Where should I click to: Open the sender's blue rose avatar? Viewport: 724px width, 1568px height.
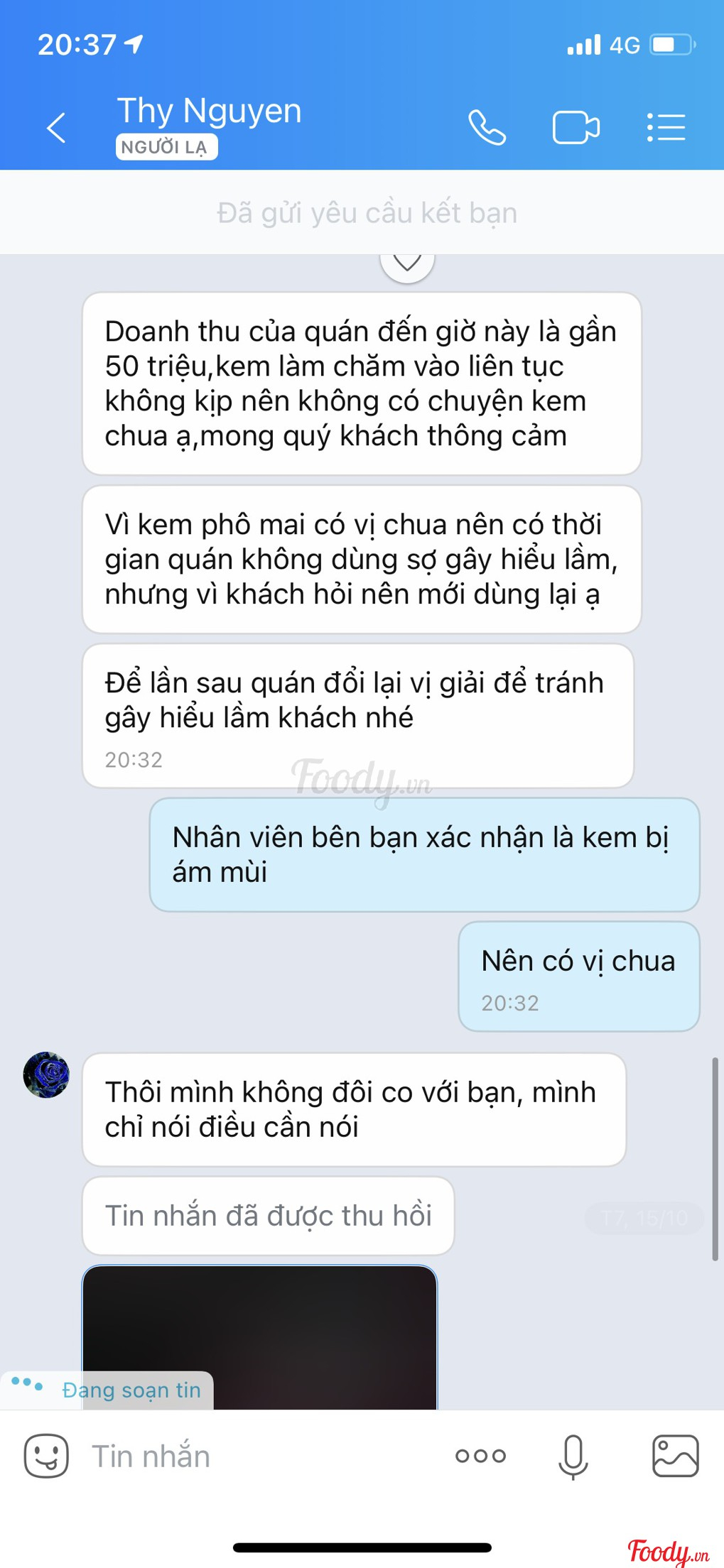coord(46,1074)
